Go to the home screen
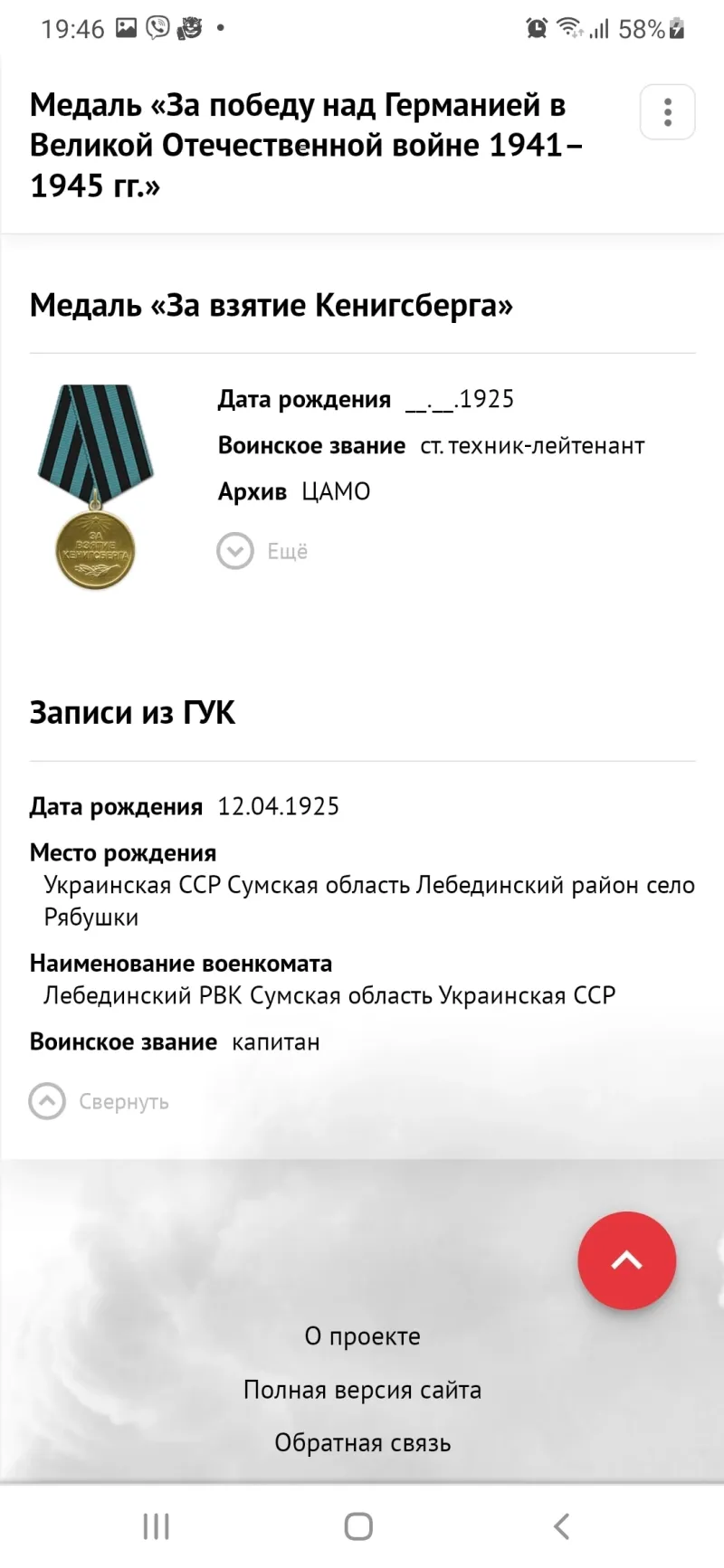This screenshot has height=1568, width=724. pos(358,1526)
